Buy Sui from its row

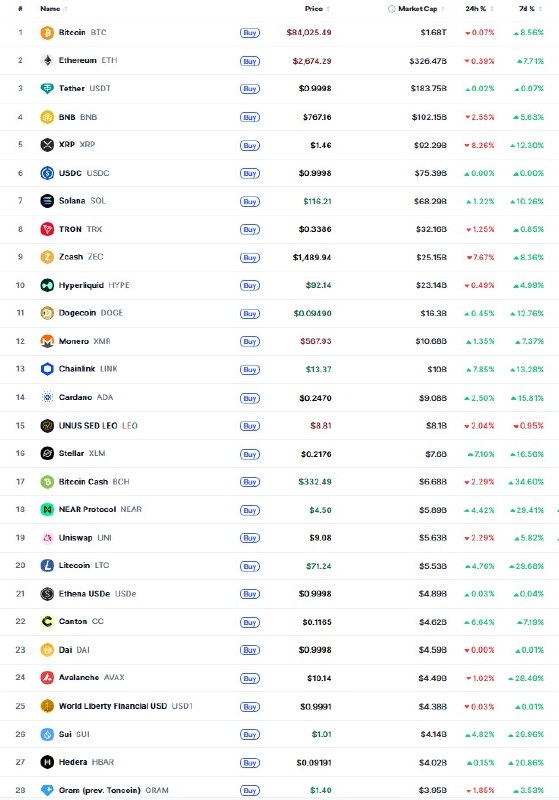pyautogui.click(x=250, y=735)
